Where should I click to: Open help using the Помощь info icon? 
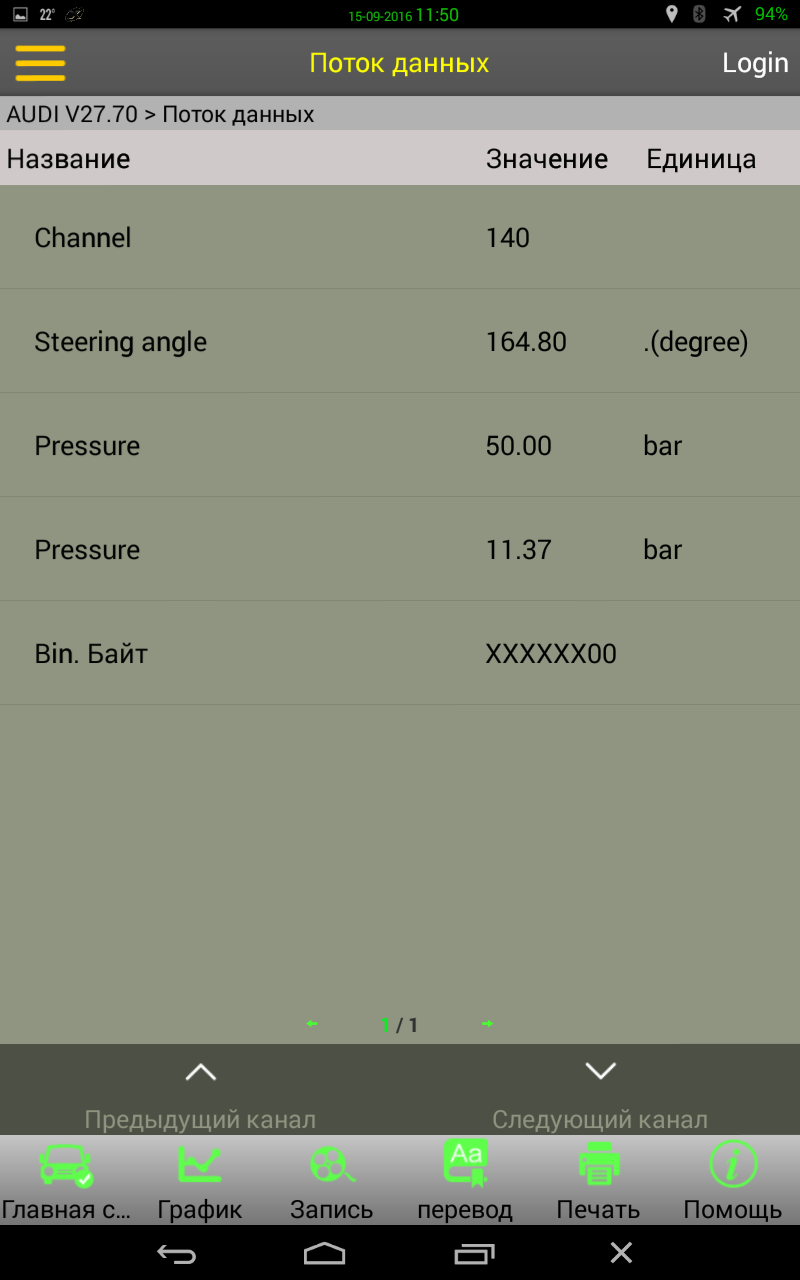click(732, 1180)
